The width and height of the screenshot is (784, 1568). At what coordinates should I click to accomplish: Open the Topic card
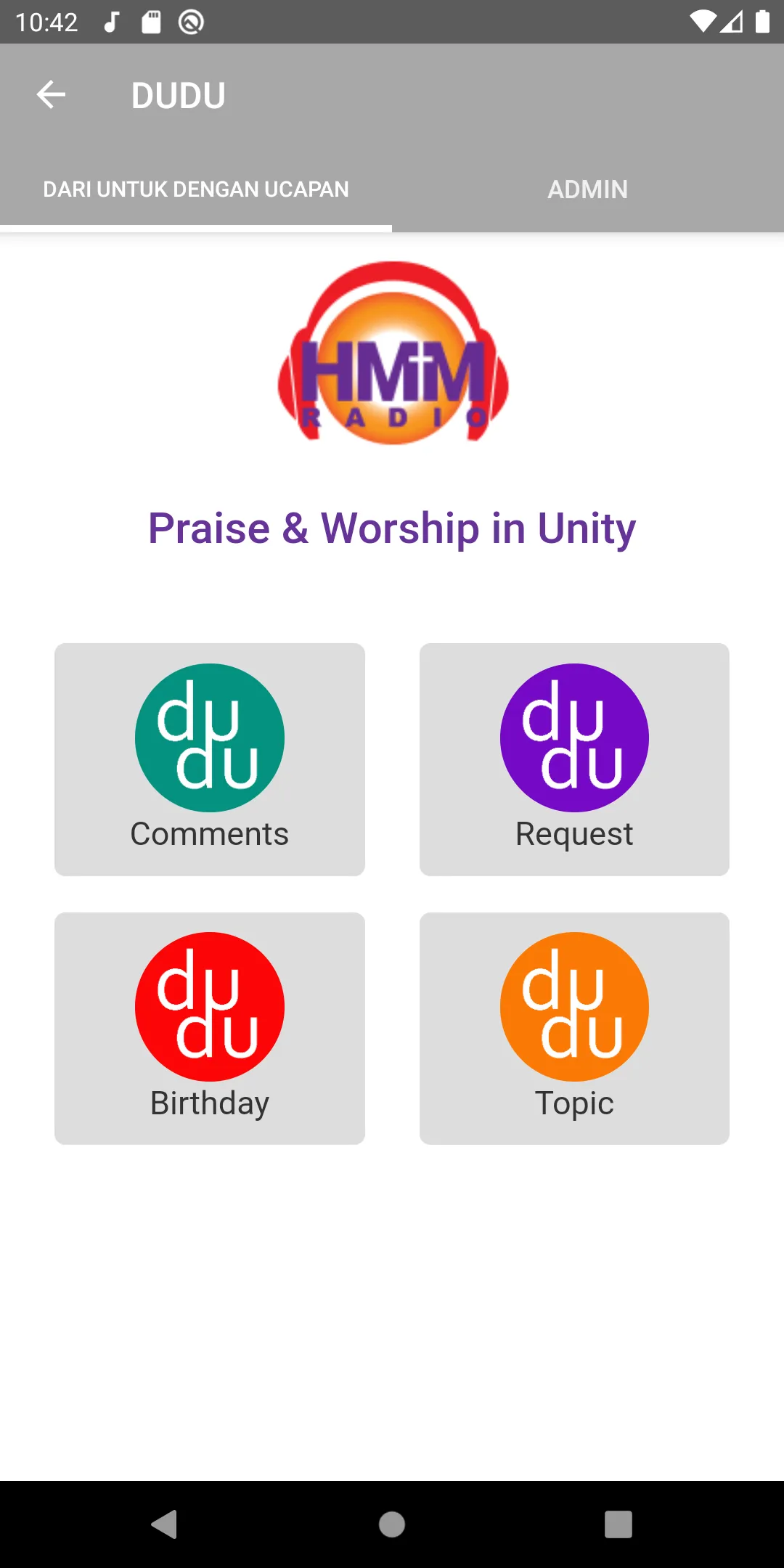574,1029
